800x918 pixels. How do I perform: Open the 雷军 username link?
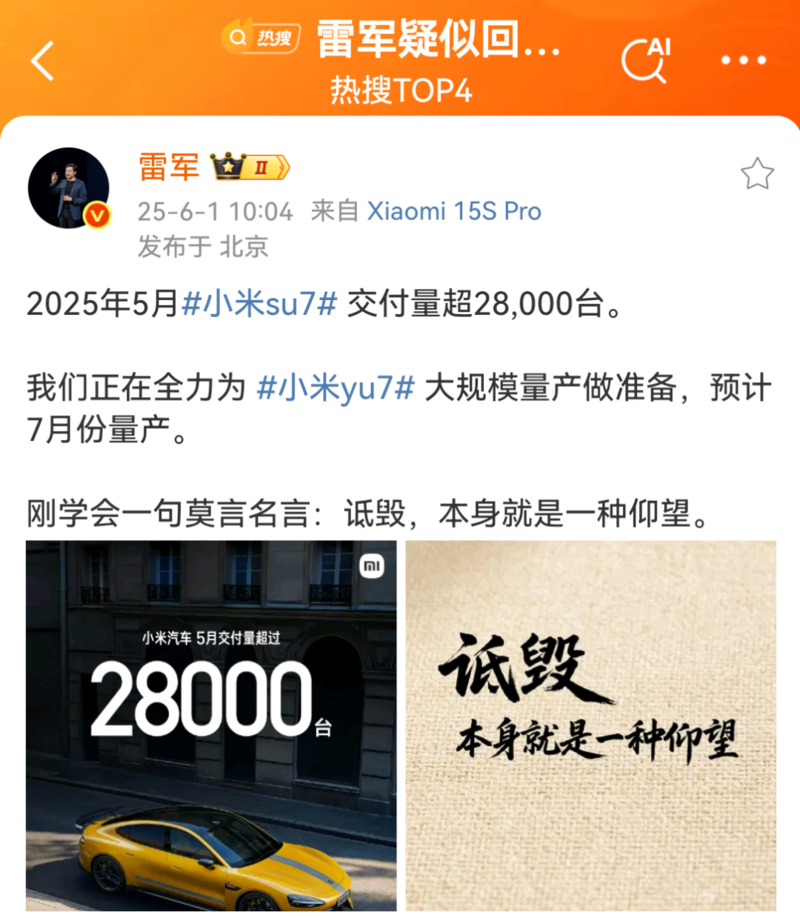coord(168,167)
